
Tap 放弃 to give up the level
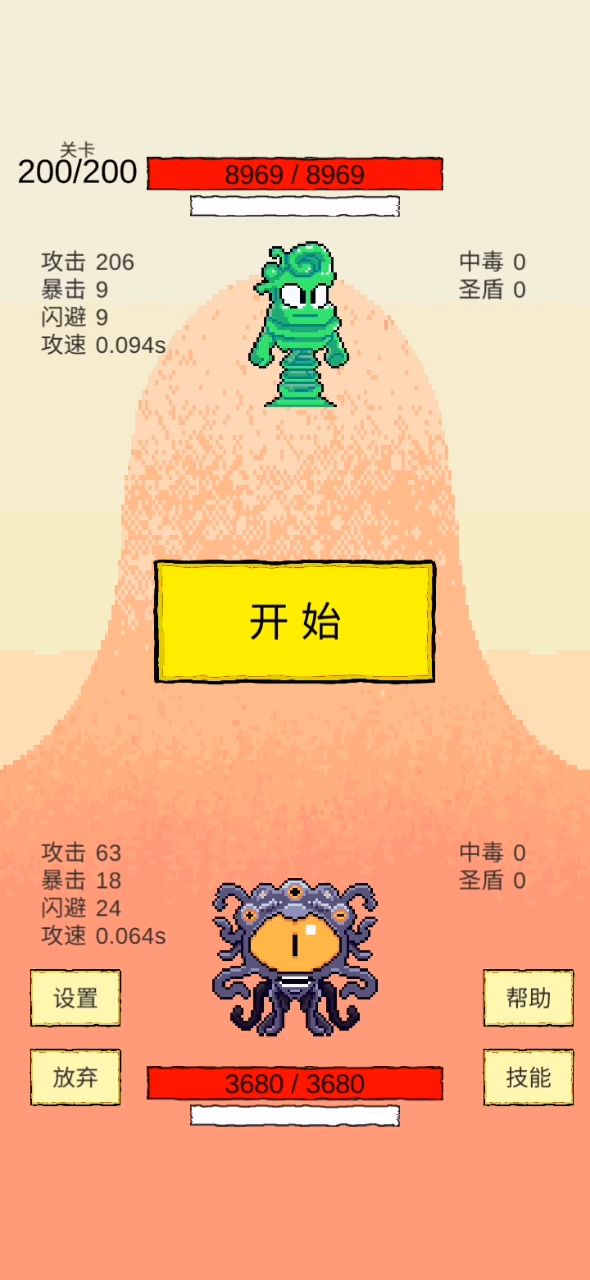pyautogui.click(x=75, y=1077)
